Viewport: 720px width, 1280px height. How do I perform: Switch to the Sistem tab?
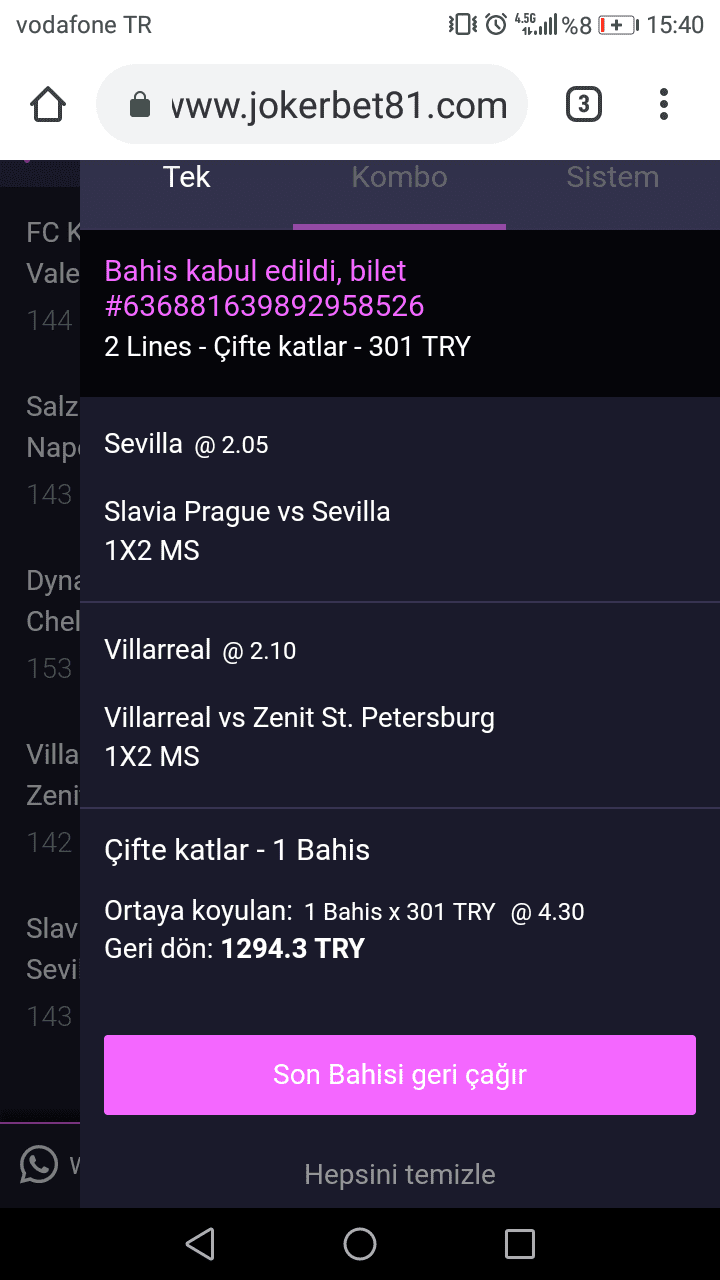[x=612, y=178]
